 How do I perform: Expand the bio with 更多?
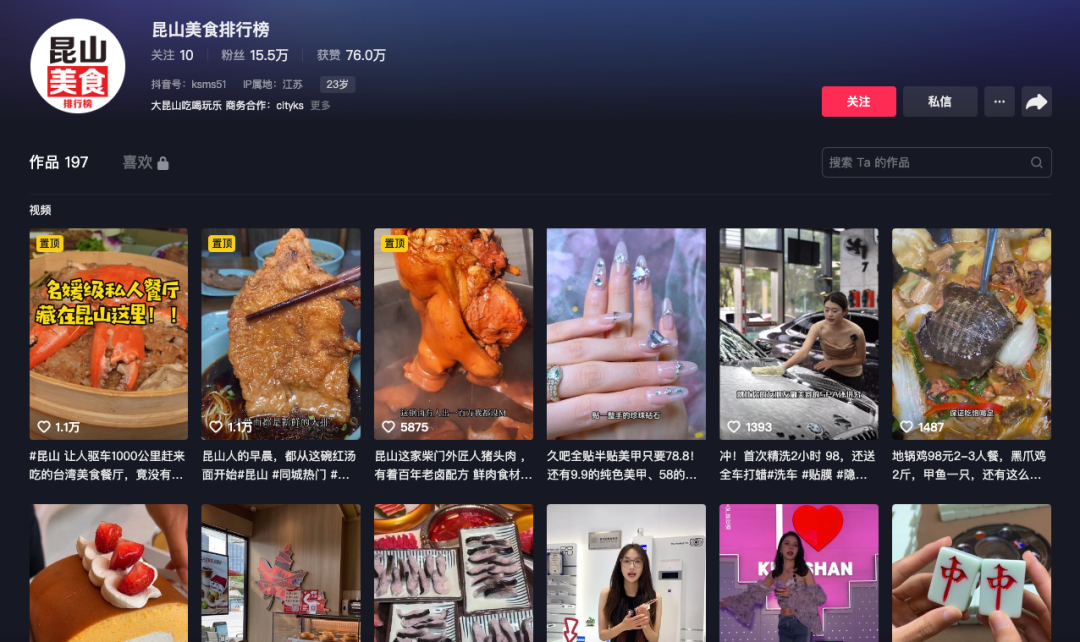coord(320,105)
